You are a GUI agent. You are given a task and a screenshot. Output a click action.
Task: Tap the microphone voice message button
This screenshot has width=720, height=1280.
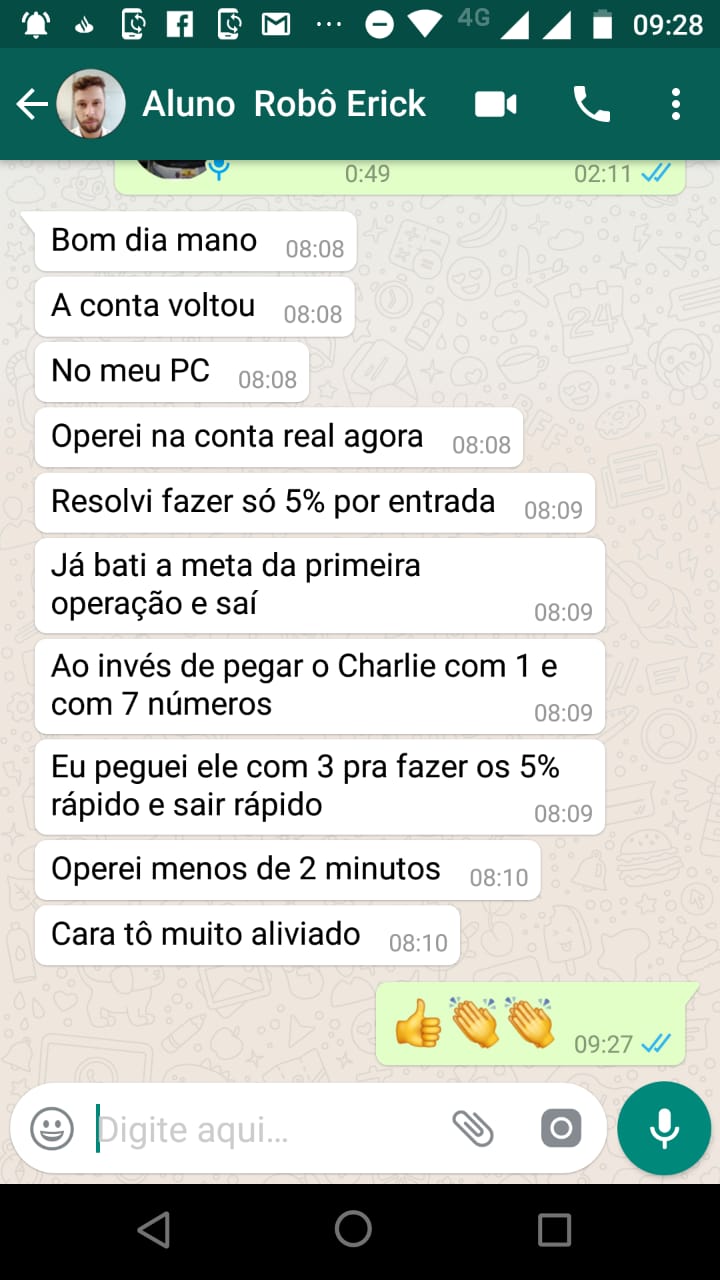point(664,1128)
